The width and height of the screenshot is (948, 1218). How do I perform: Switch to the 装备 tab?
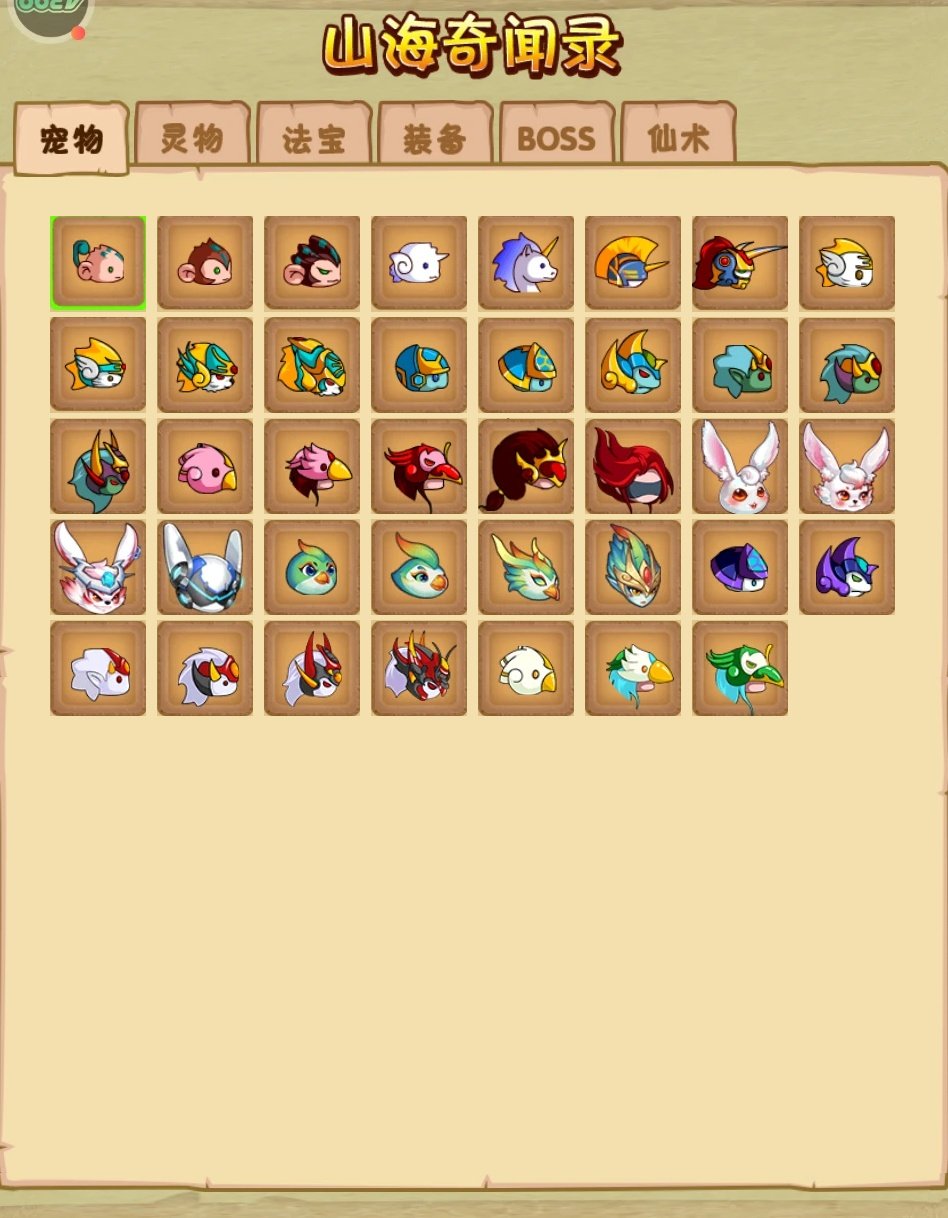pos(435,136)
